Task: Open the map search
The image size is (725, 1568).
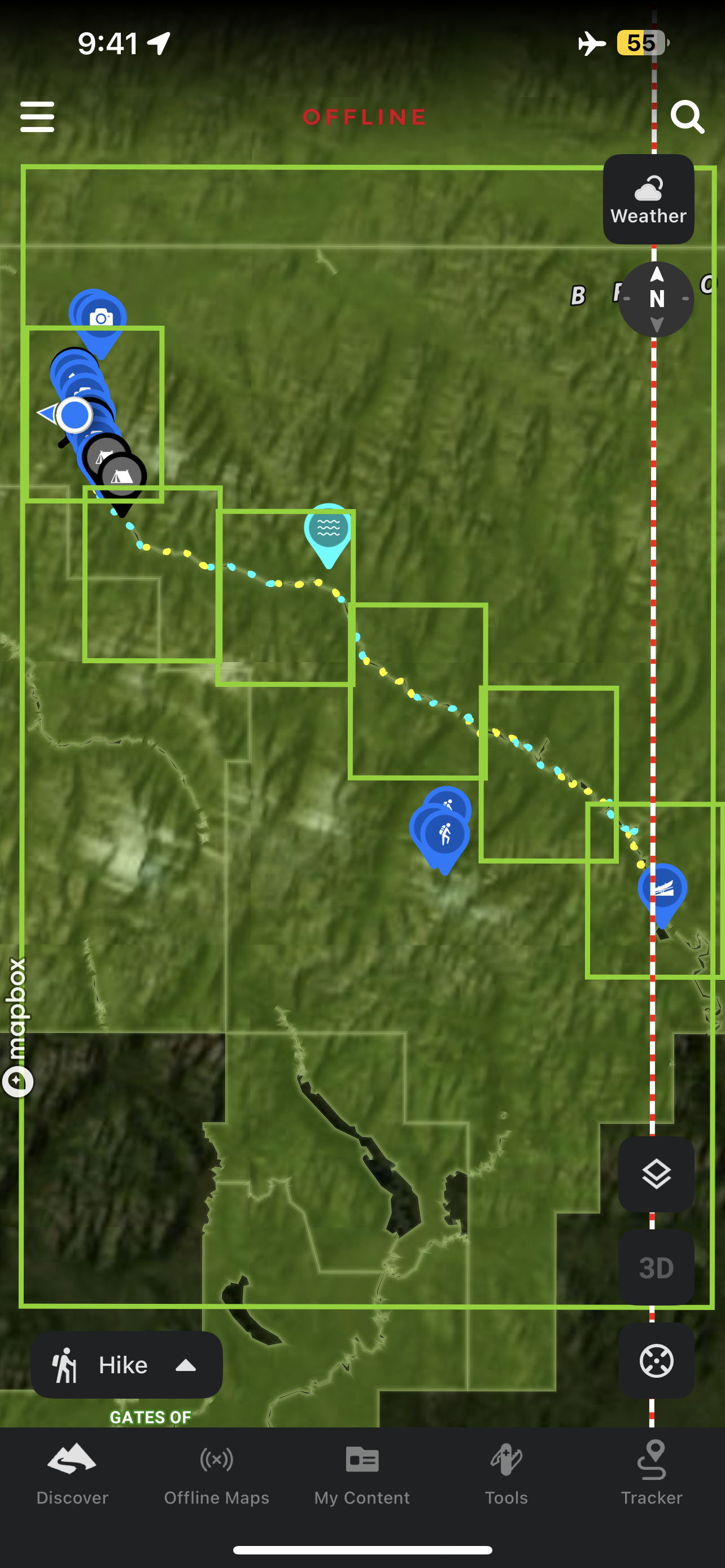Action: 687,117
